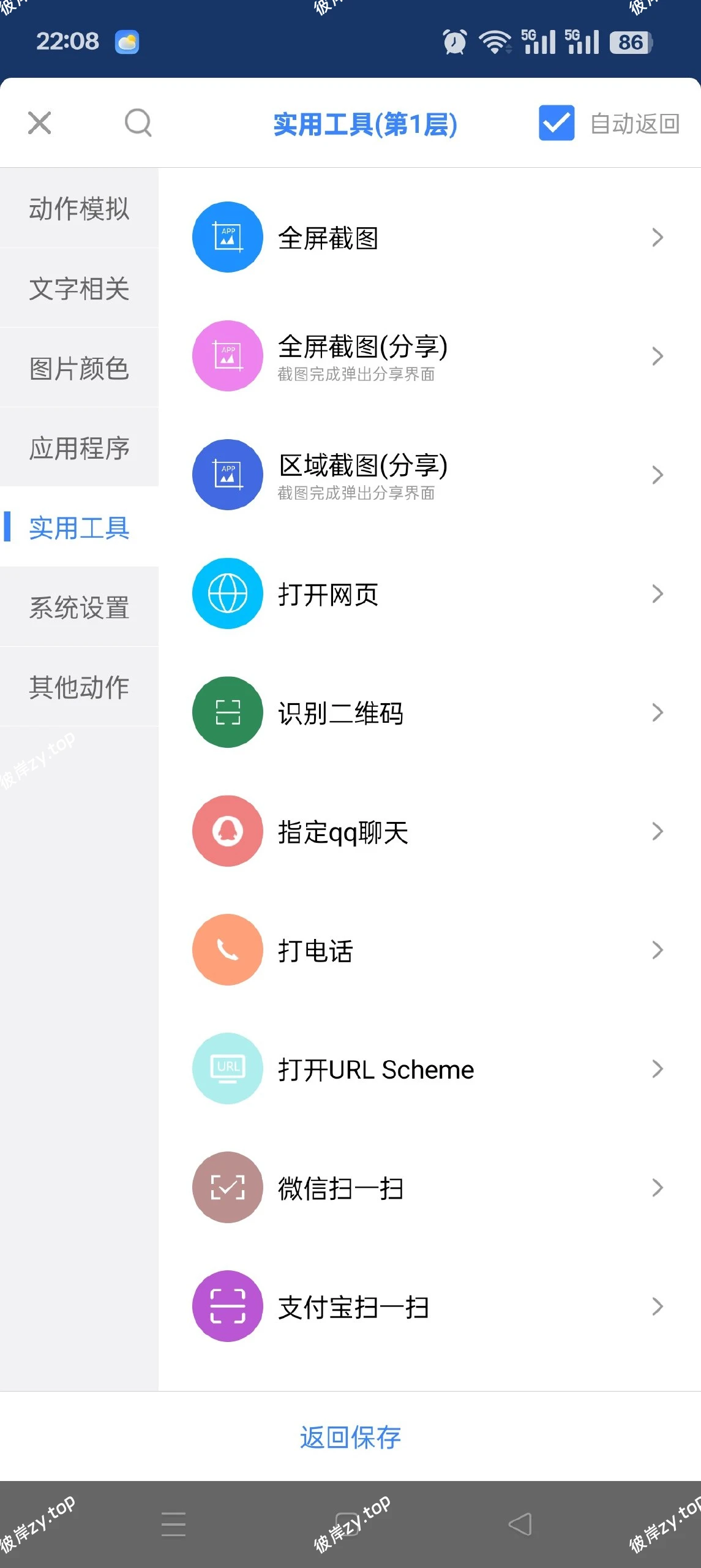This screenshot has height=1568, width=701.
Task: Expand the 打开网页 row chevron
Action: tap(657, 593)
